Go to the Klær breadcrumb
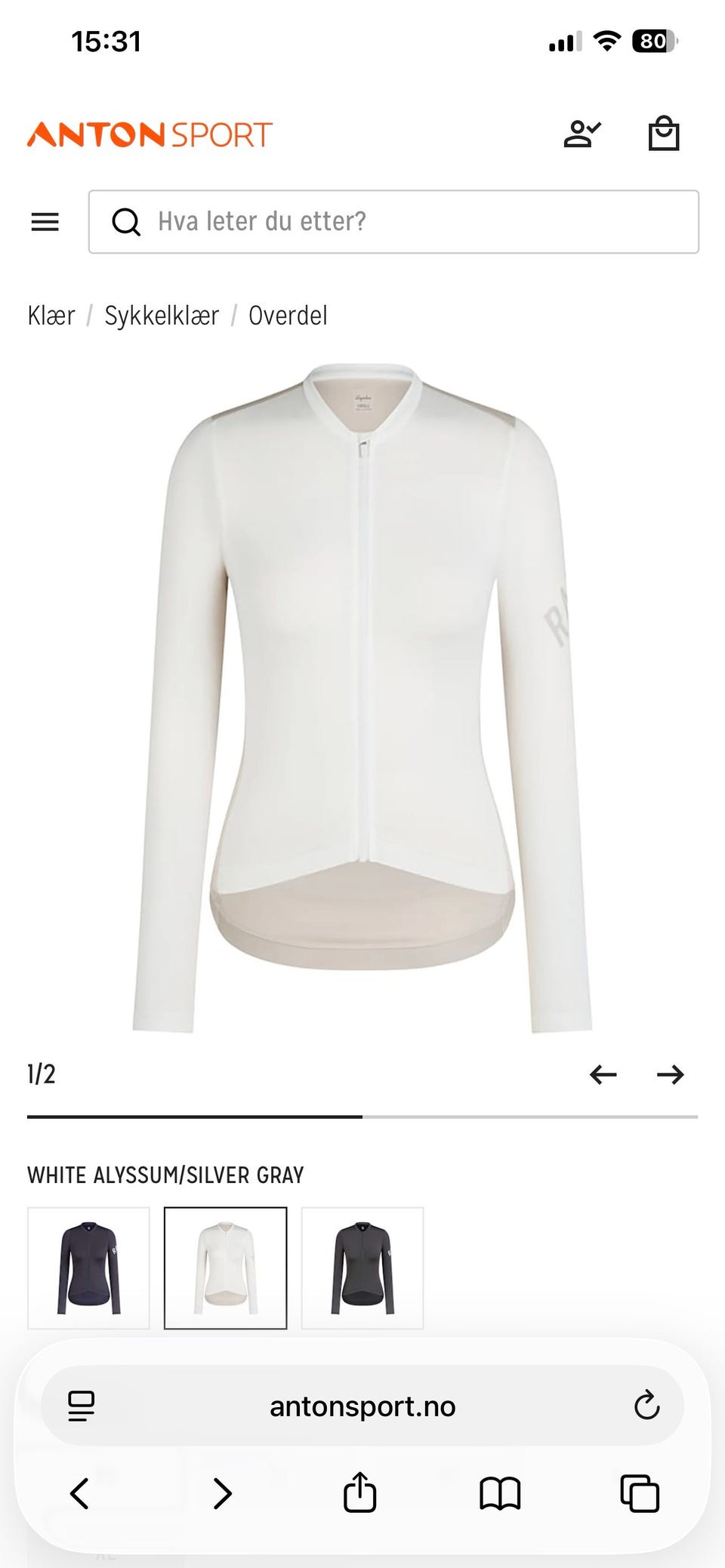The width and height of the screenshot is (725, 1568). 51,316
